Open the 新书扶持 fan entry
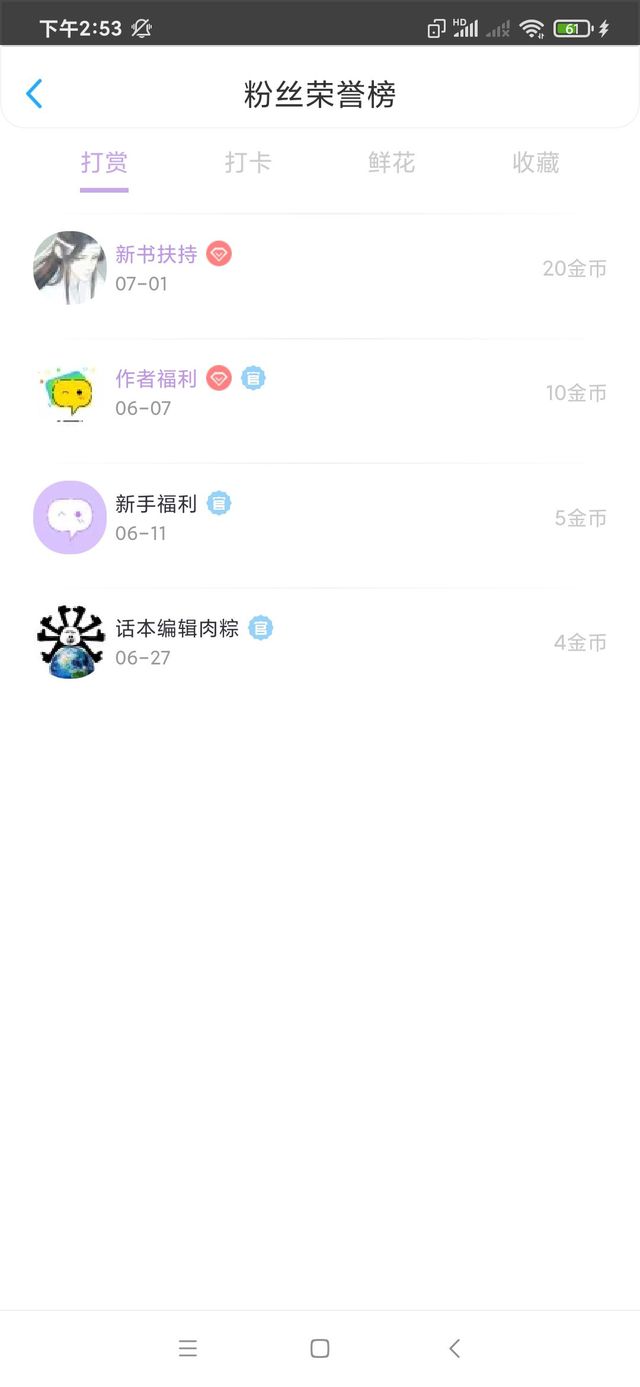640x1387 pixels. (320, 268)
